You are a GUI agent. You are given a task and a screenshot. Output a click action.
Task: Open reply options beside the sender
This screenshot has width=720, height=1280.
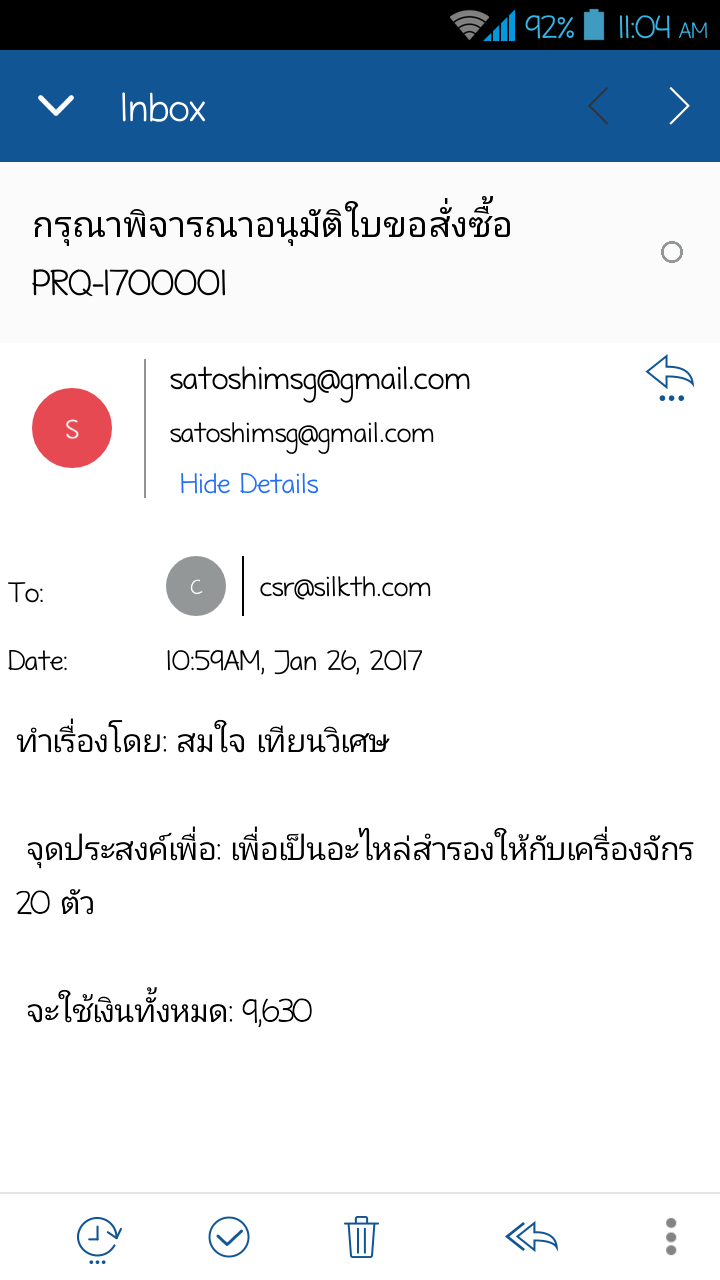tap(670, 380)
